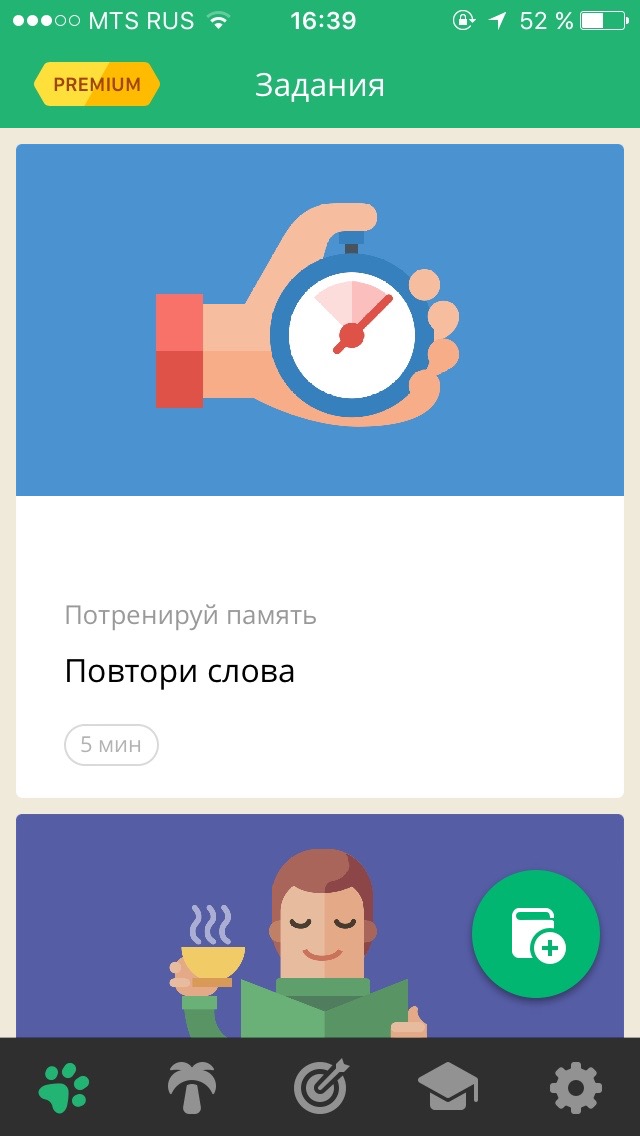Switch to the paw tasks tab
640x1136 pixels.
tap(65, 1088)
